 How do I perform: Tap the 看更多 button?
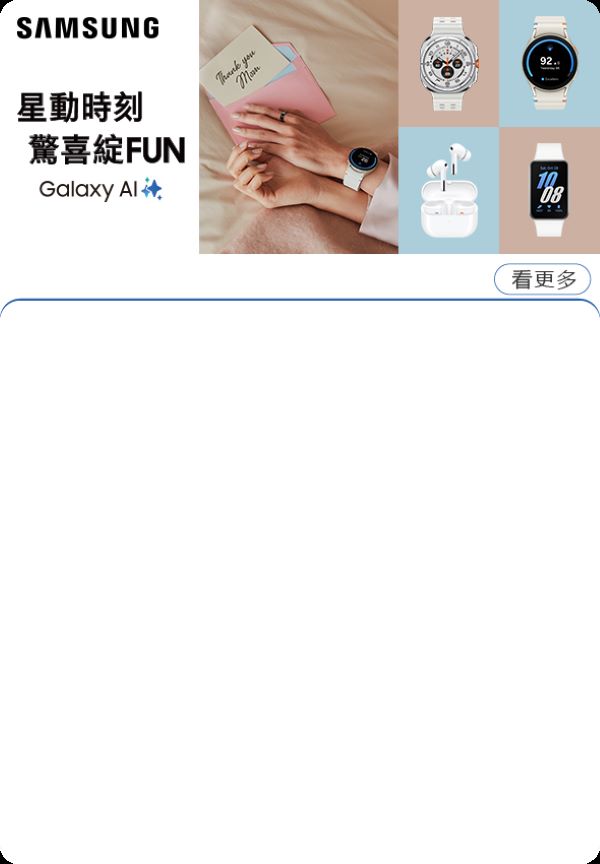click(543, 280)
